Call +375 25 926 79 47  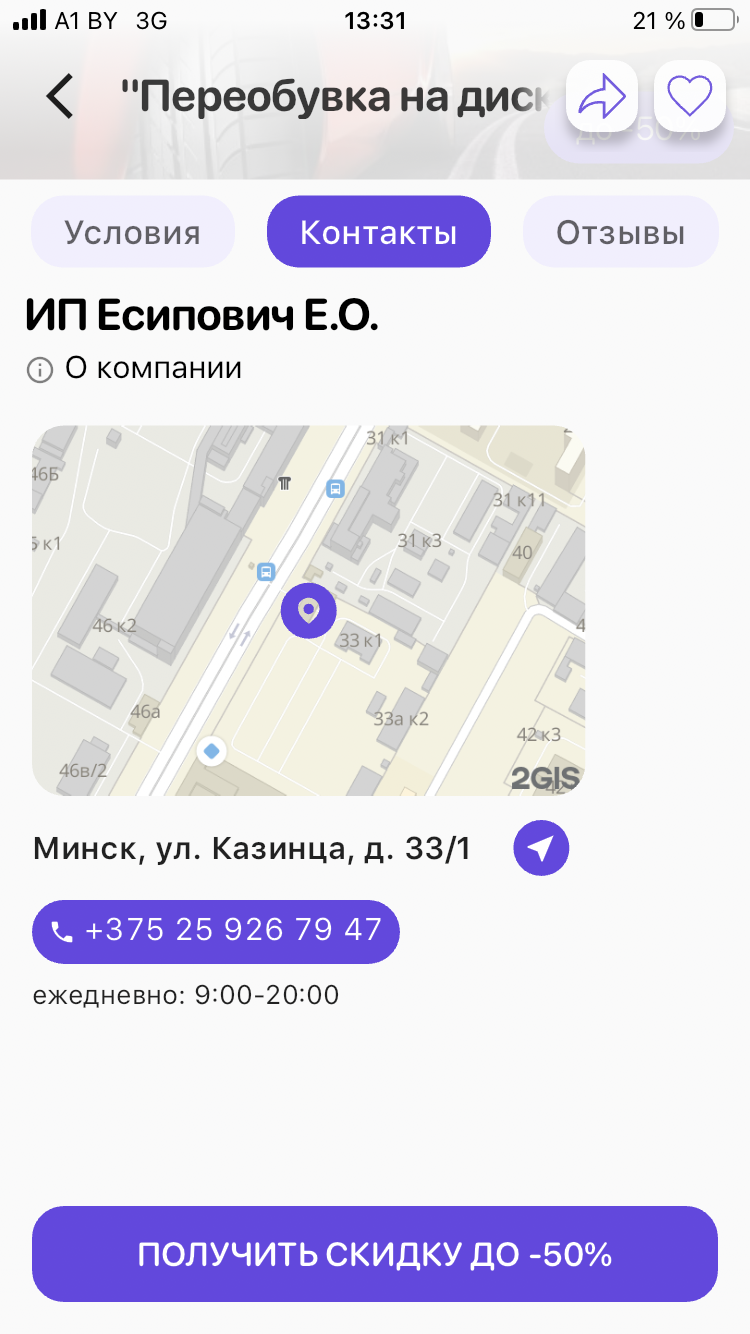tap(216, 931)
